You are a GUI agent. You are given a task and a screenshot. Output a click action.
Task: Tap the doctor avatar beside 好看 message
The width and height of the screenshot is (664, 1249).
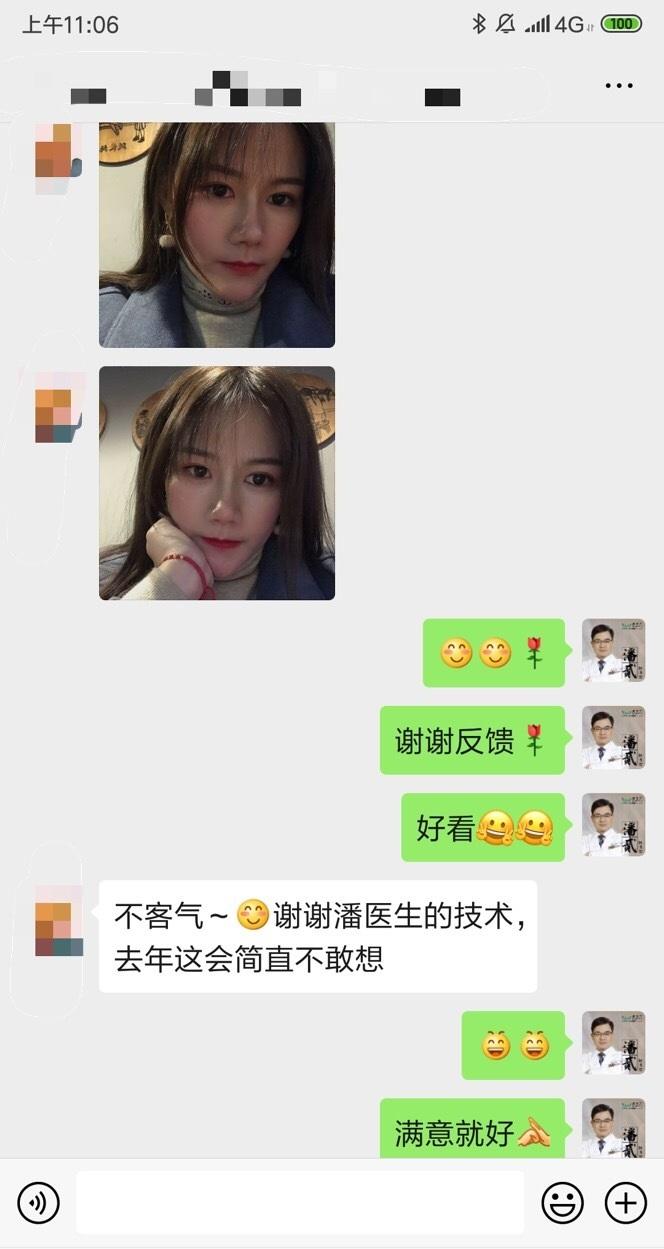point(613,825)
